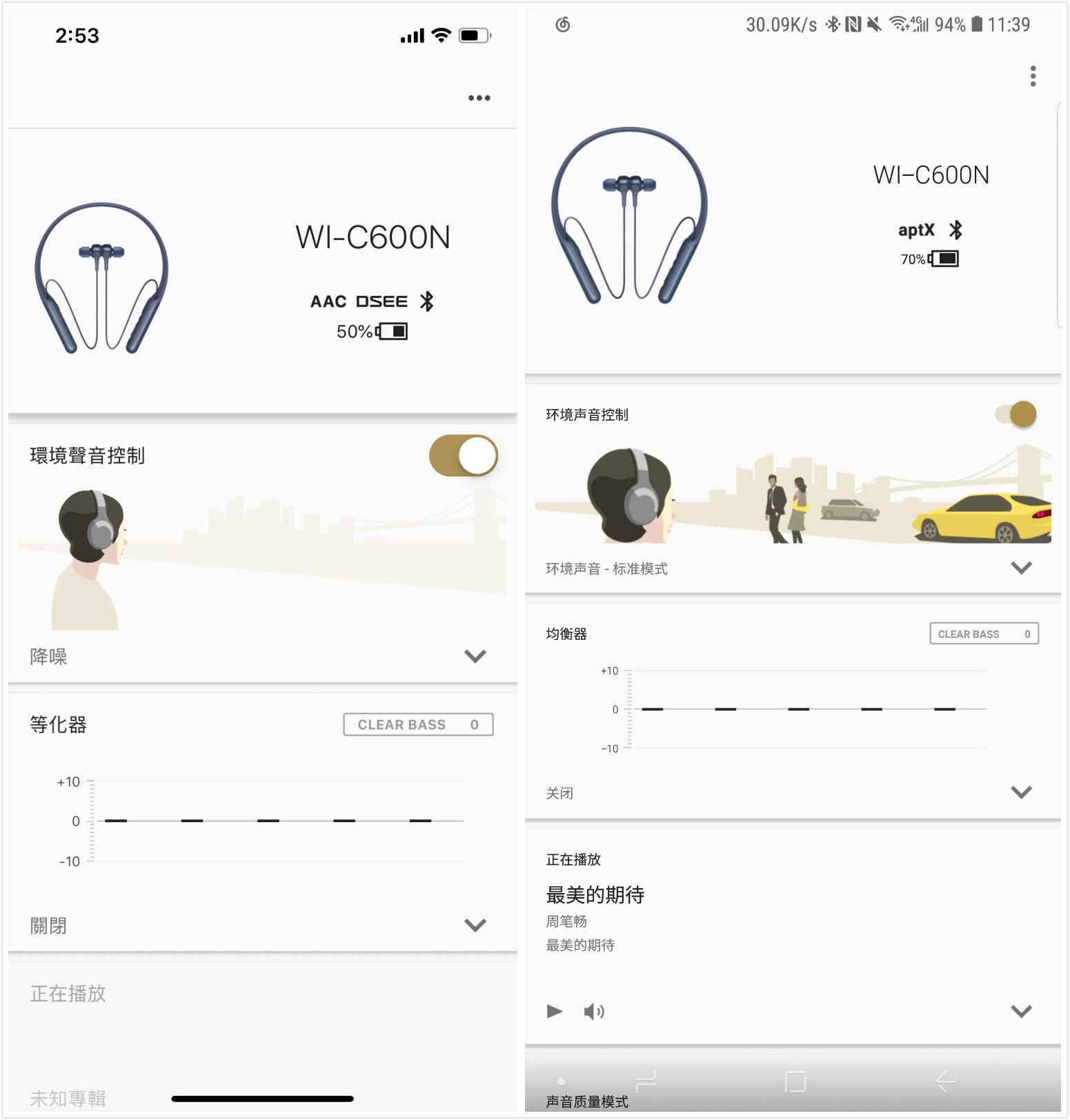
Task: Adjust the first equalizer band slider
Action: pos(116,821)
